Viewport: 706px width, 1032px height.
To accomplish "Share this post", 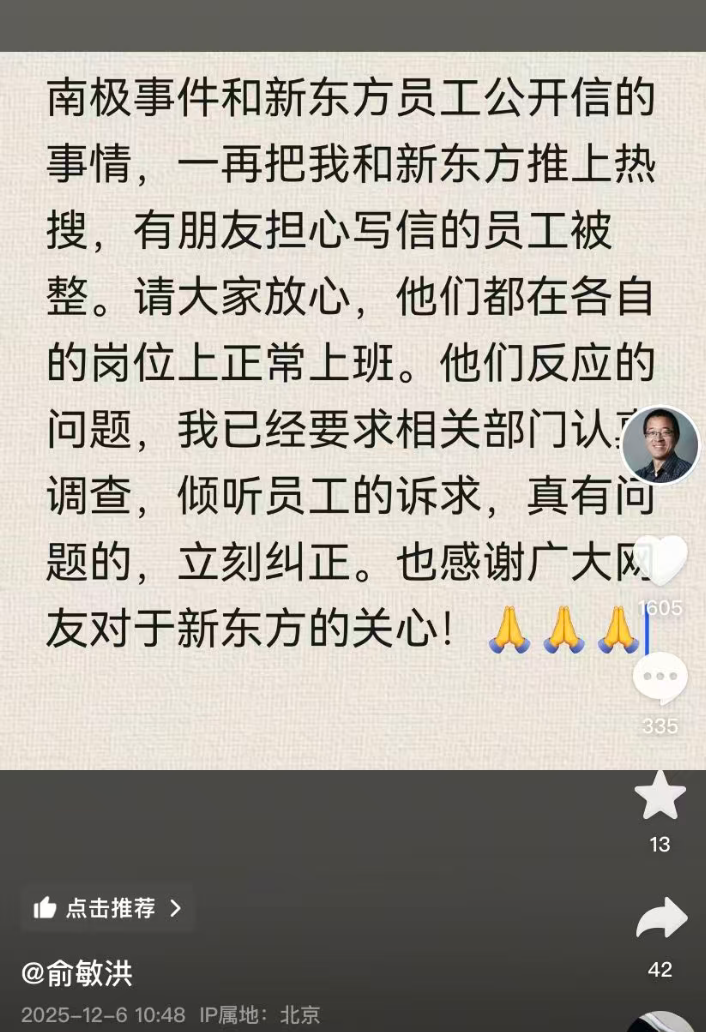I will pyautogui.click(x=661, y=918).
